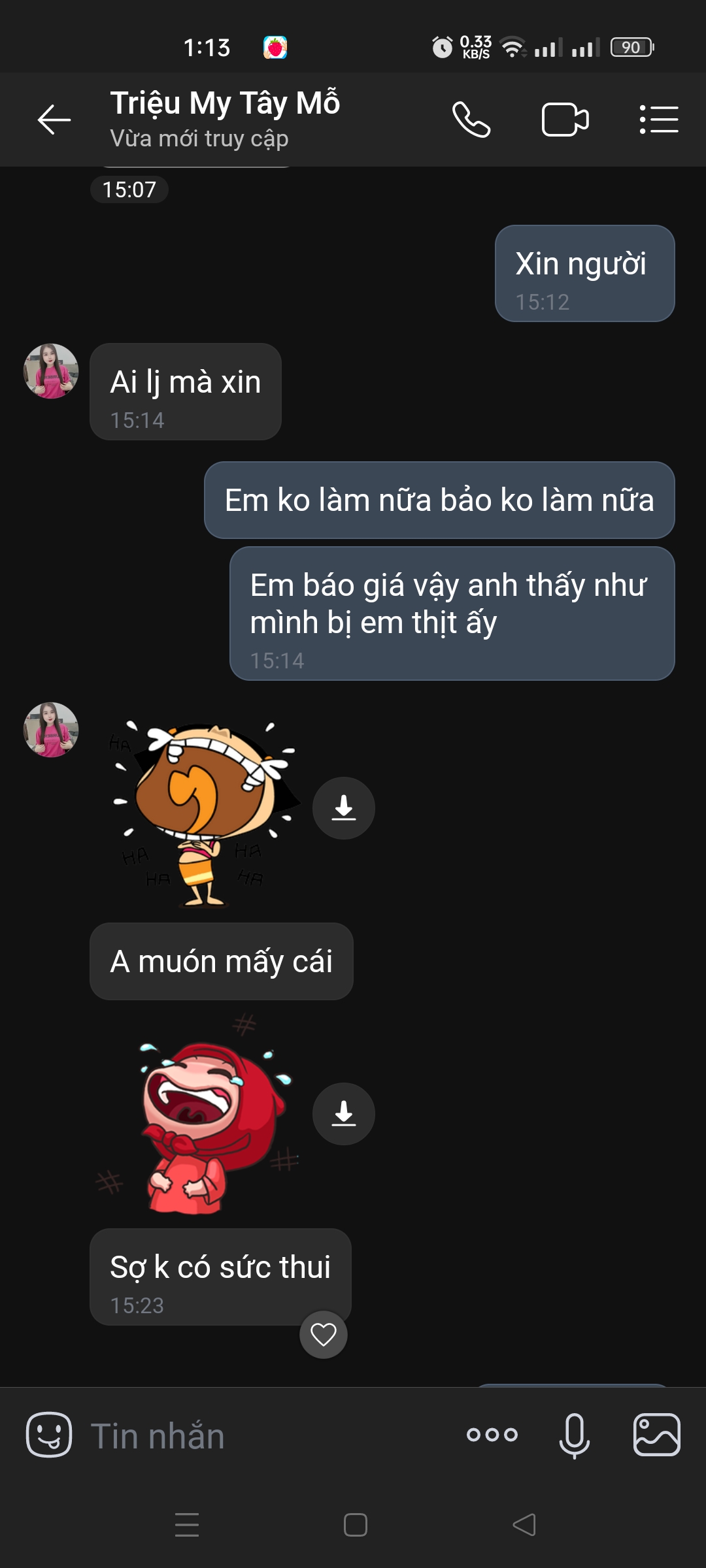Open the photo gallery picker

[656, 1435]
